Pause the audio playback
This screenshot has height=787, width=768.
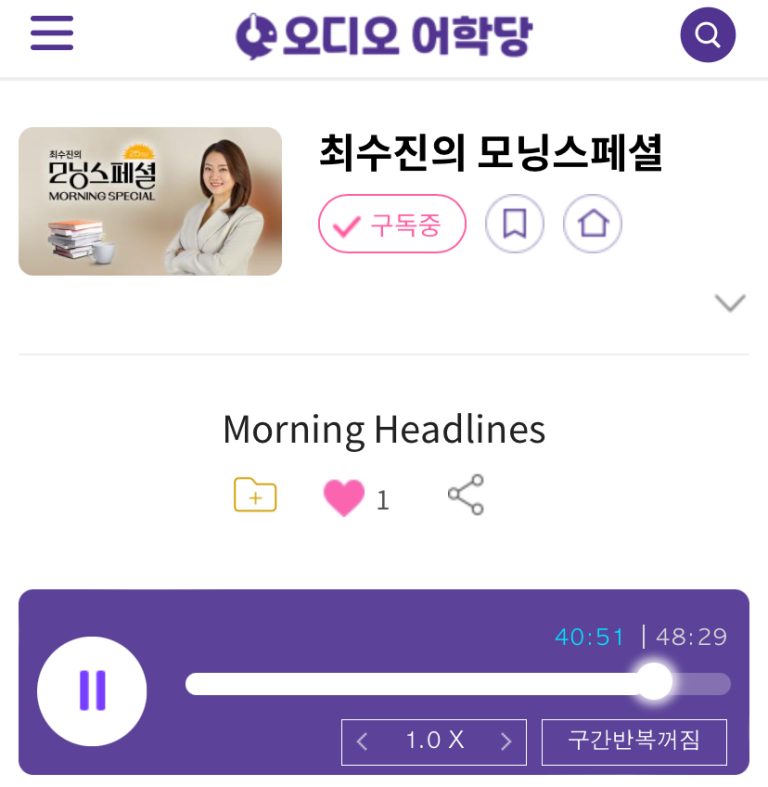[92, 691]
